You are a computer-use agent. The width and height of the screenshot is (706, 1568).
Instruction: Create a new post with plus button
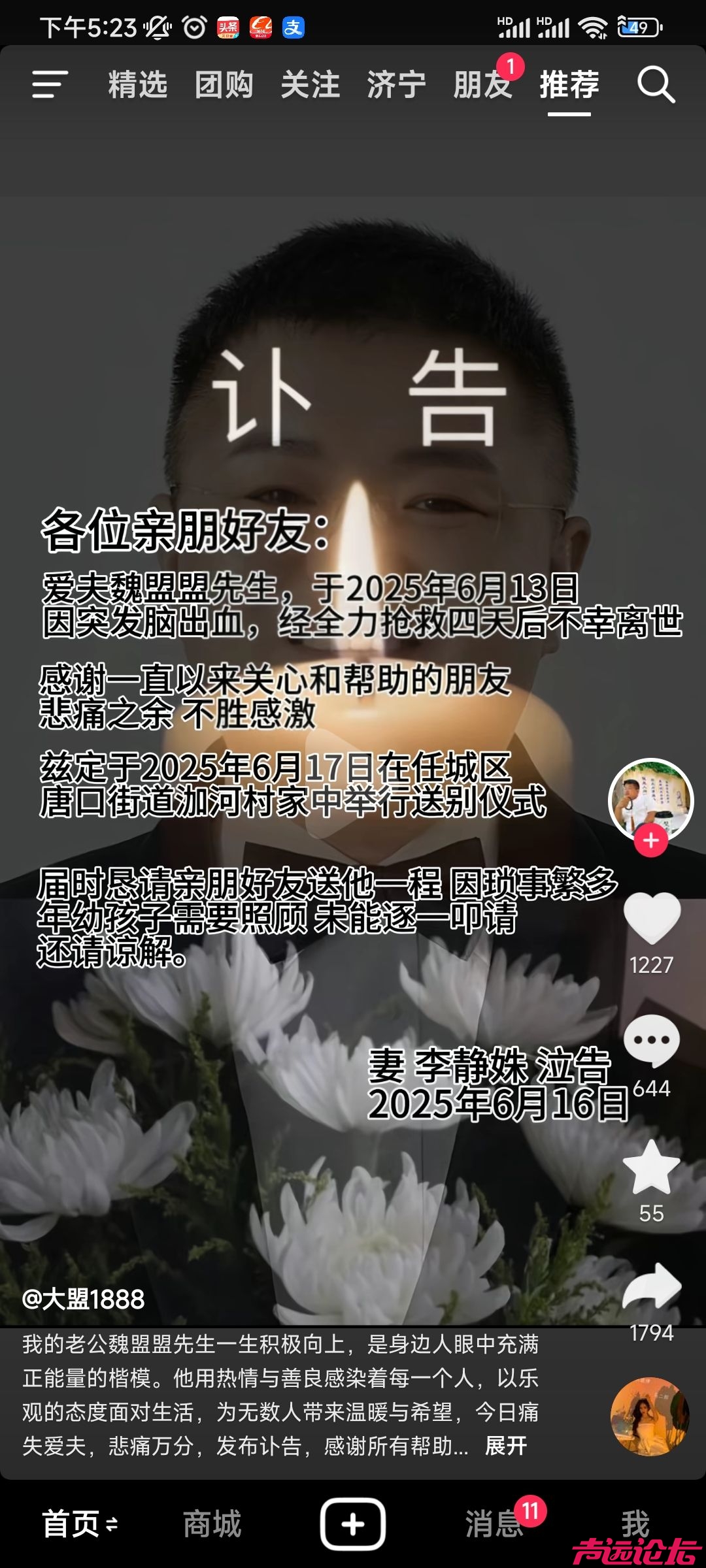pos(352,1524)
